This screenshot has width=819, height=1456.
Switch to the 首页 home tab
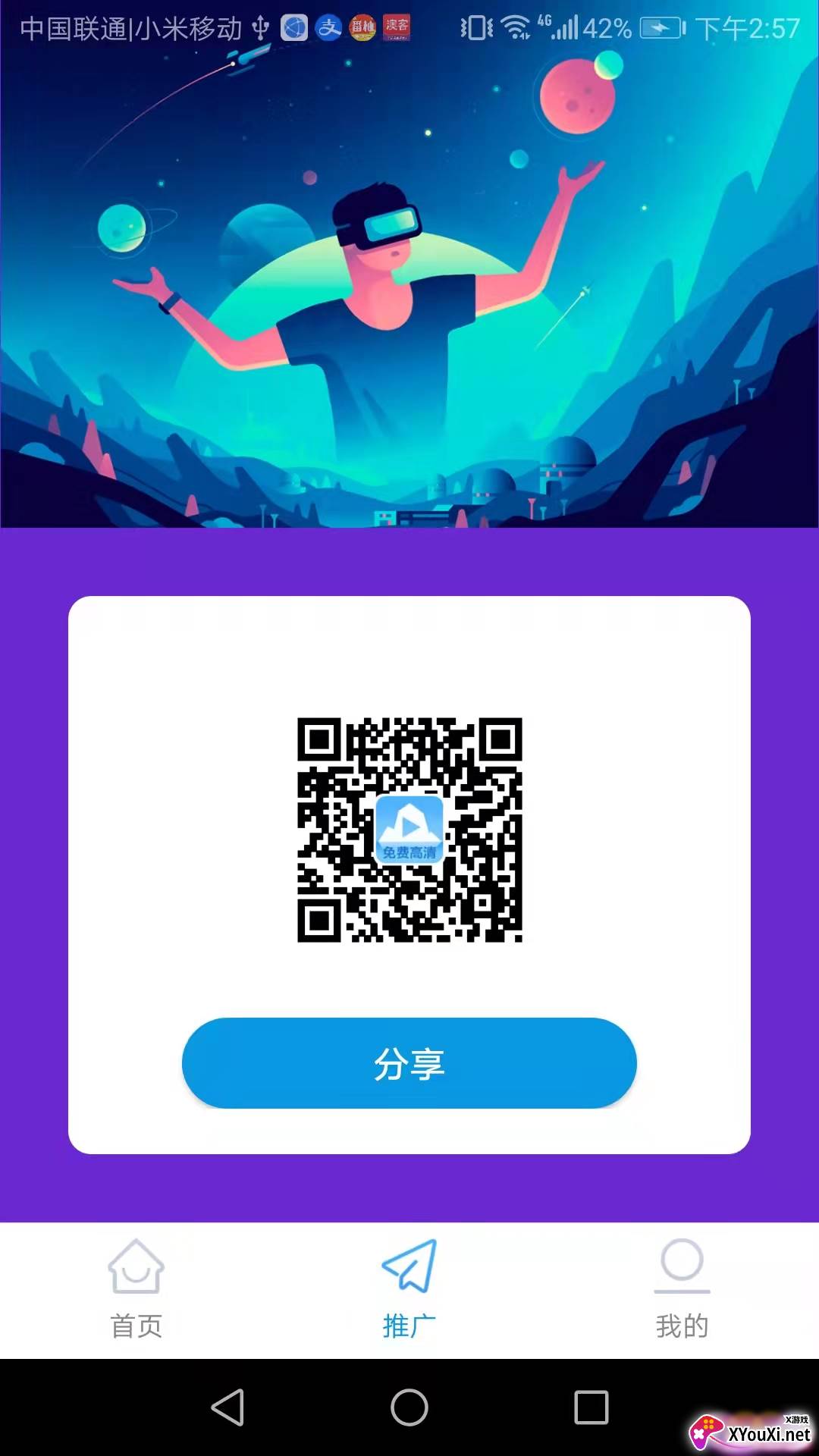click(136, 1289)
